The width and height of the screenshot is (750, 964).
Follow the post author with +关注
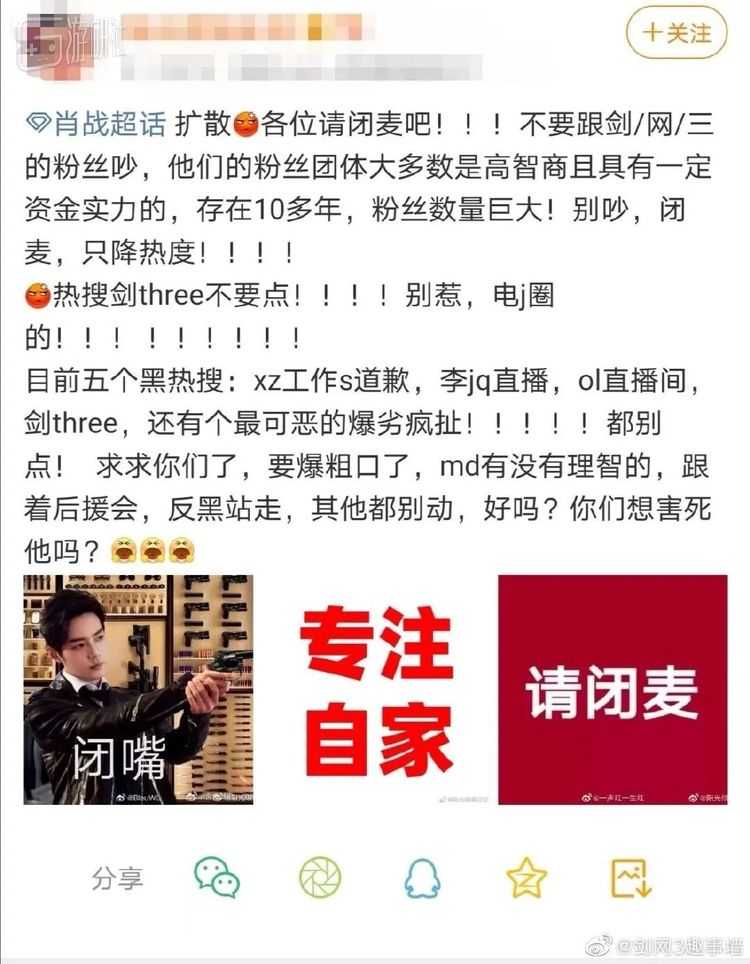click(676, 33)
